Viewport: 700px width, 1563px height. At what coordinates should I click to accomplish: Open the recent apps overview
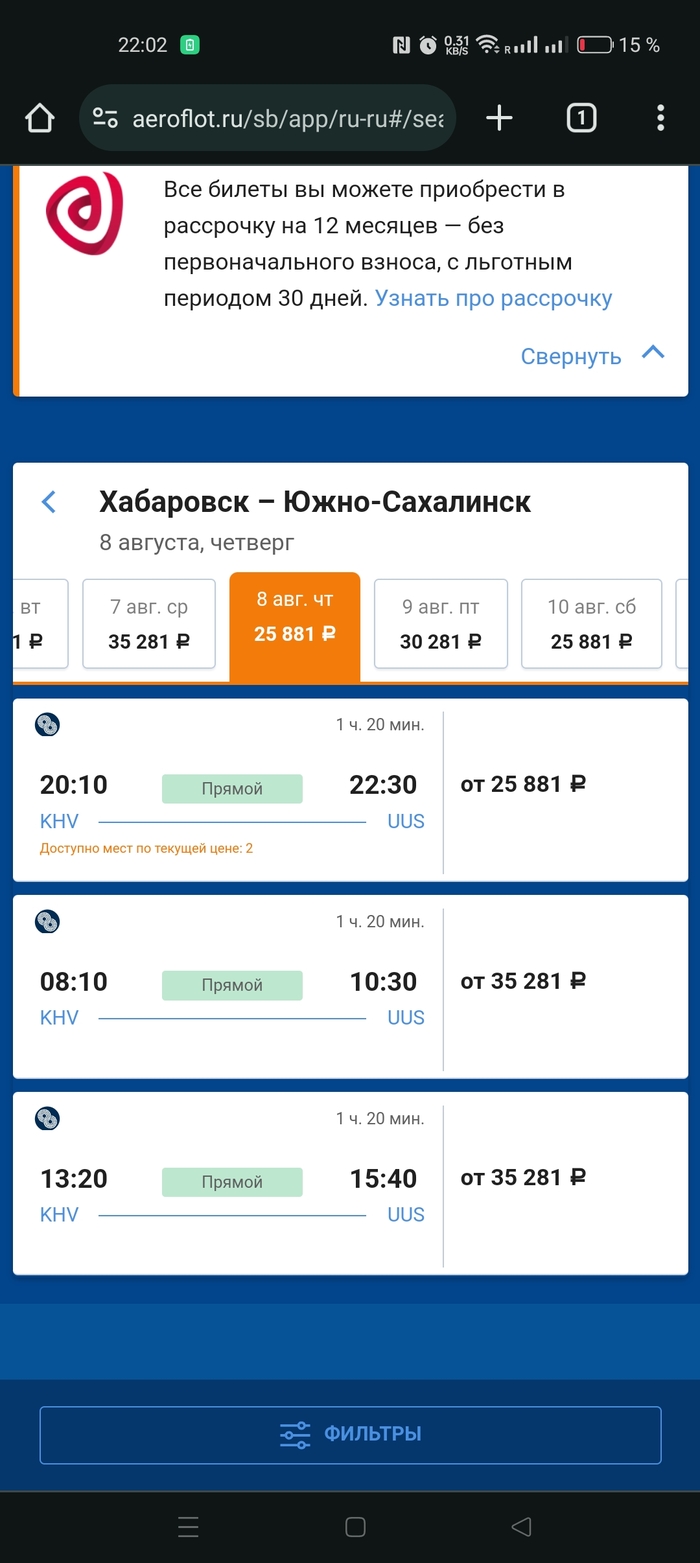[188, 1527]
